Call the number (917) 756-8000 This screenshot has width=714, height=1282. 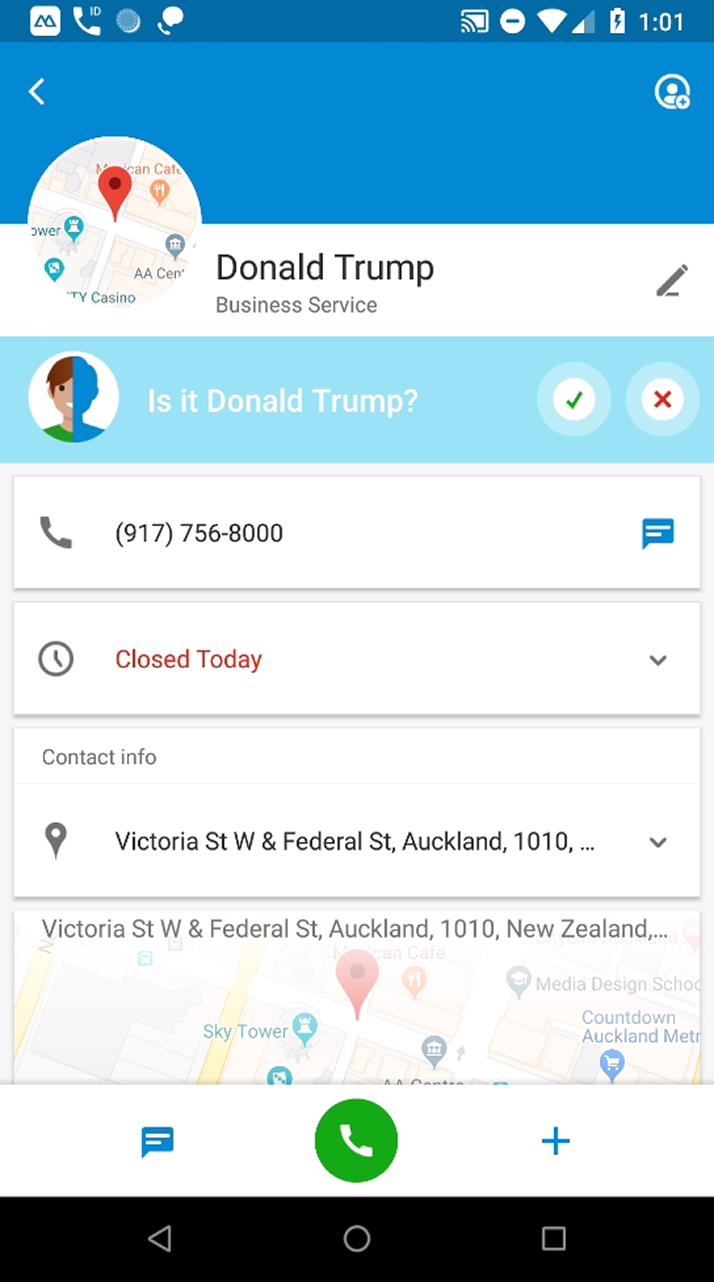(199, 533)
